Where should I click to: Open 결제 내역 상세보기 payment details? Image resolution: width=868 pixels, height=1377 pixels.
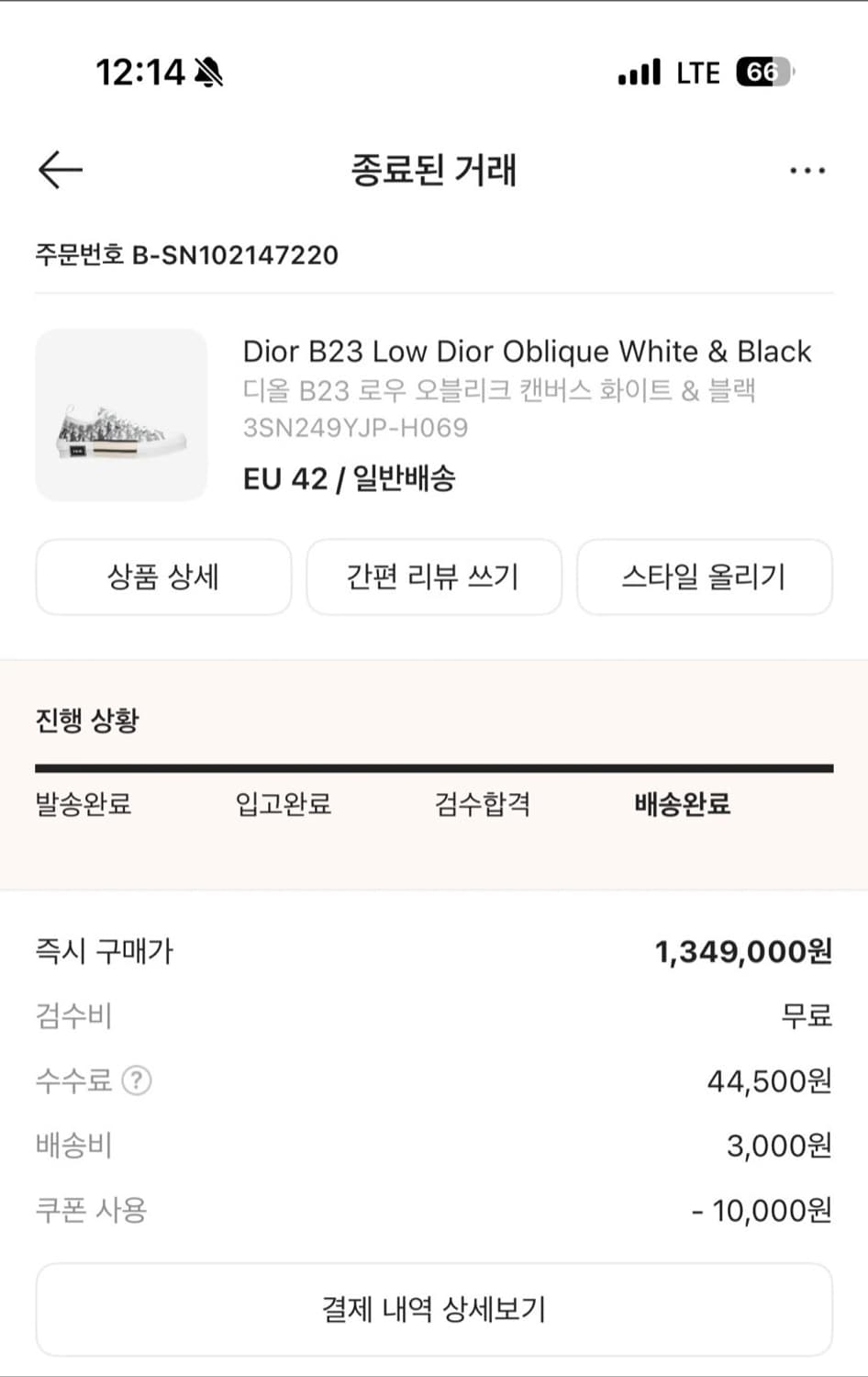pyautogui.click(x=433, y=1310)
